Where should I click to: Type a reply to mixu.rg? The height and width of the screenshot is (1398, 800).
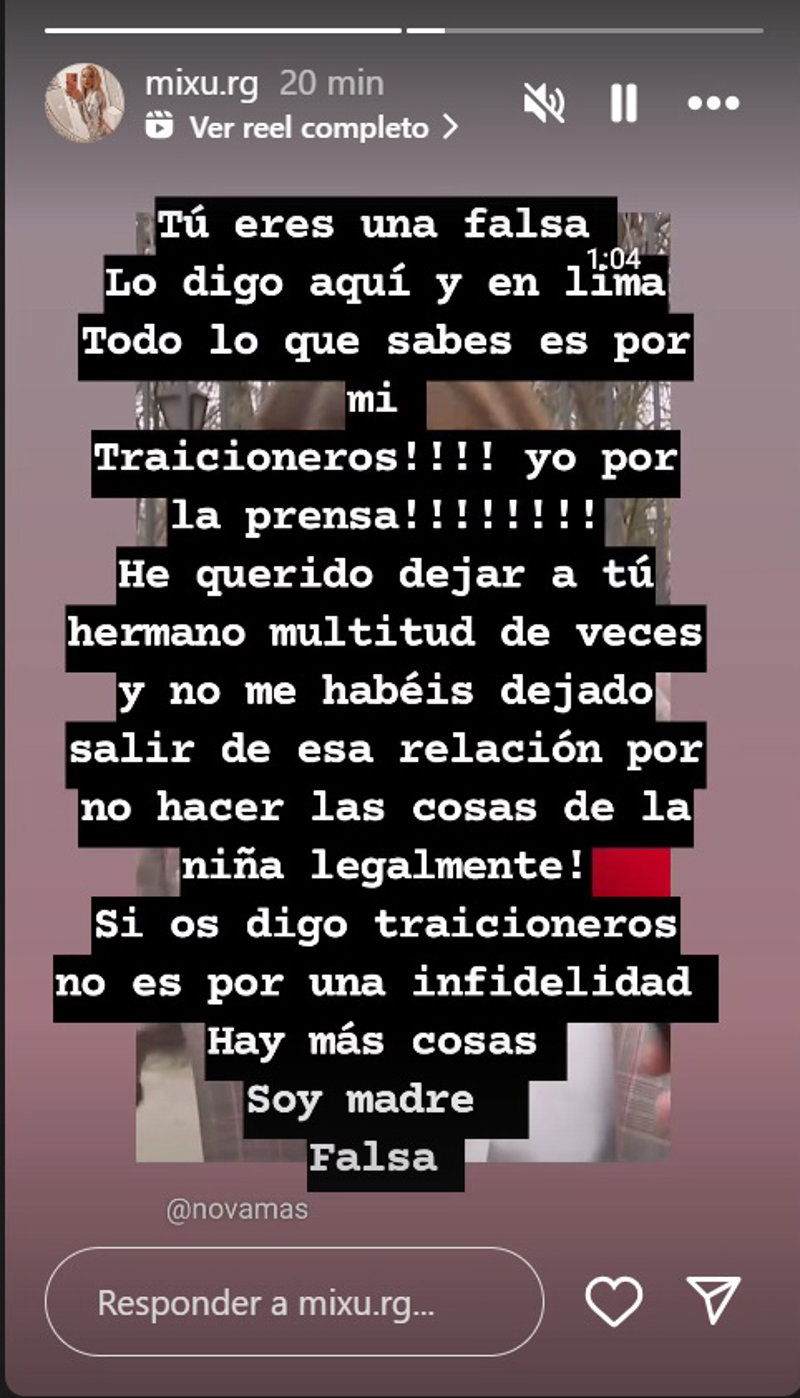(294, 1303)
